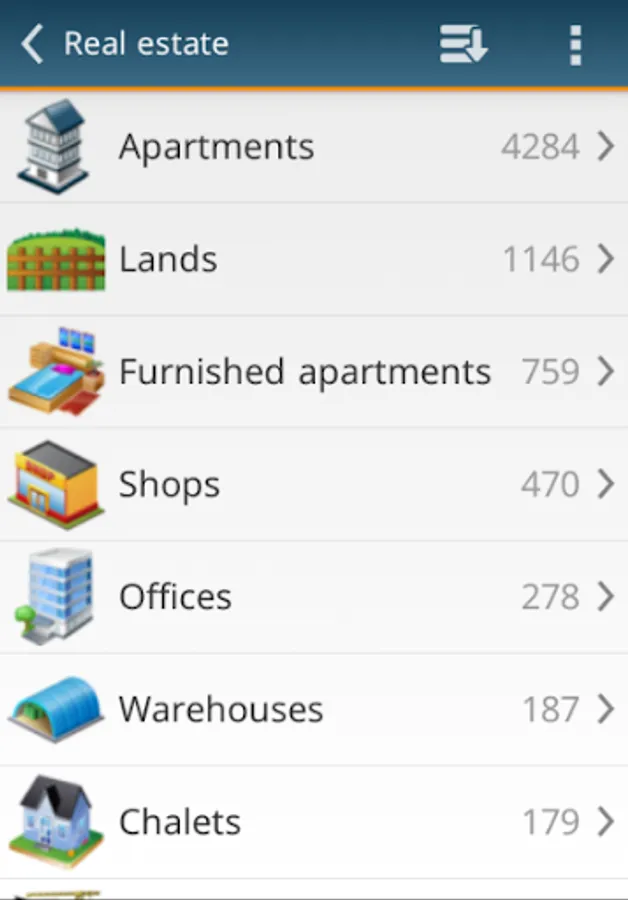Open the Shops category
Image resolution: width=628 pixels, height=900 pixels.
click(x=314, y=484)
